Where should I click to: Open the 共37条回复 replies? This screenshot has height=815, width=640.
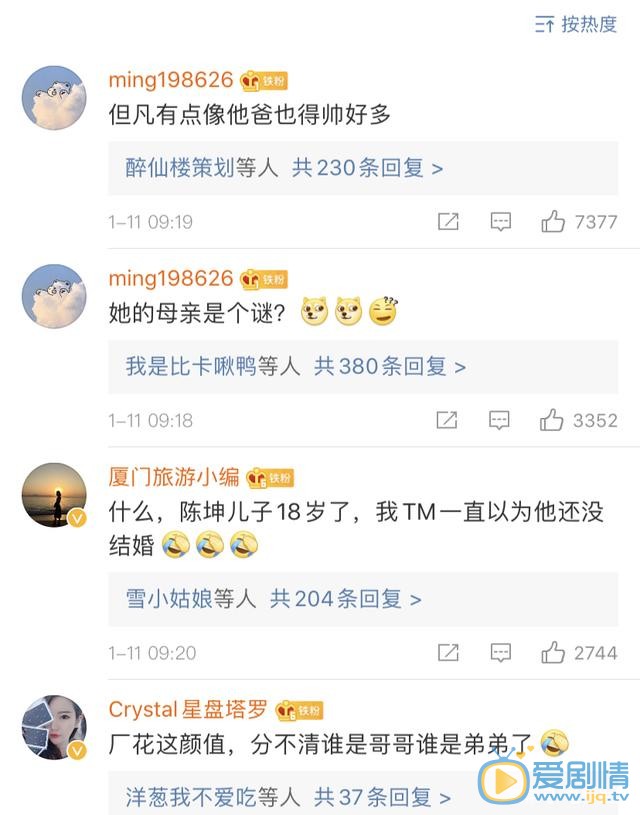383,797
